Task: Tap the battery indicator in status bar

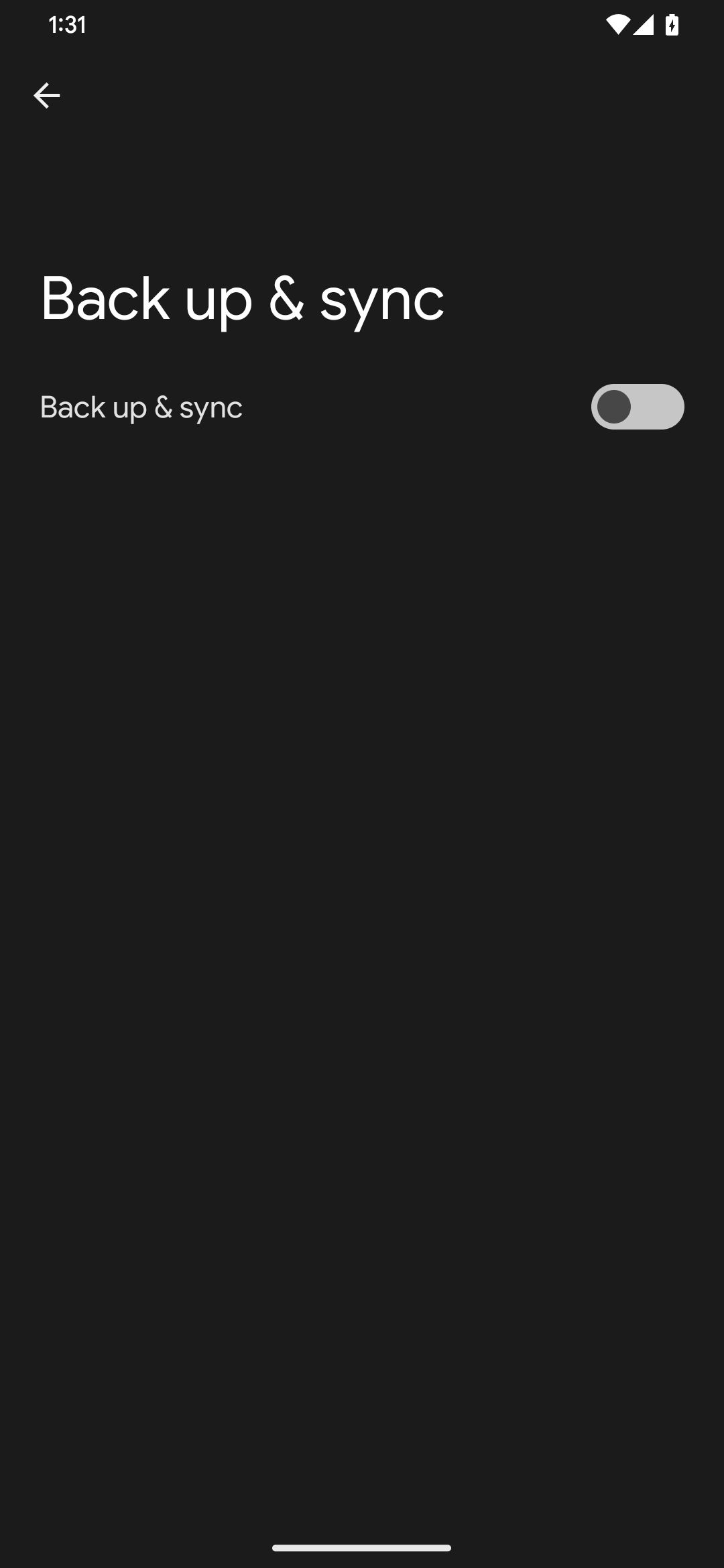Action: pyautogui.click(x=671, y=23)
